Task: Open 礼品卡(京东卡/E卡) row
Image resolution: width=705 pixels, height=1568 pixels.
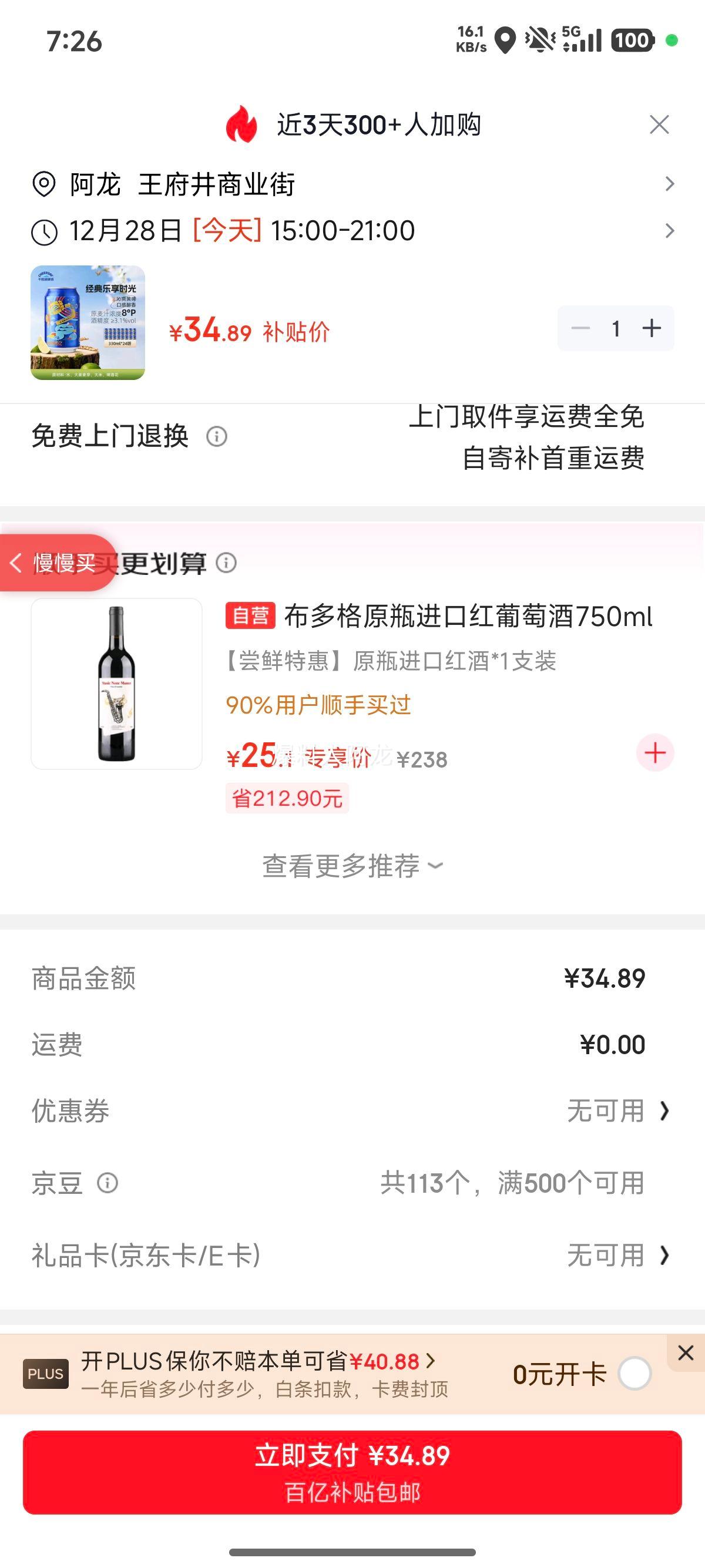Action: point(352,1255)
